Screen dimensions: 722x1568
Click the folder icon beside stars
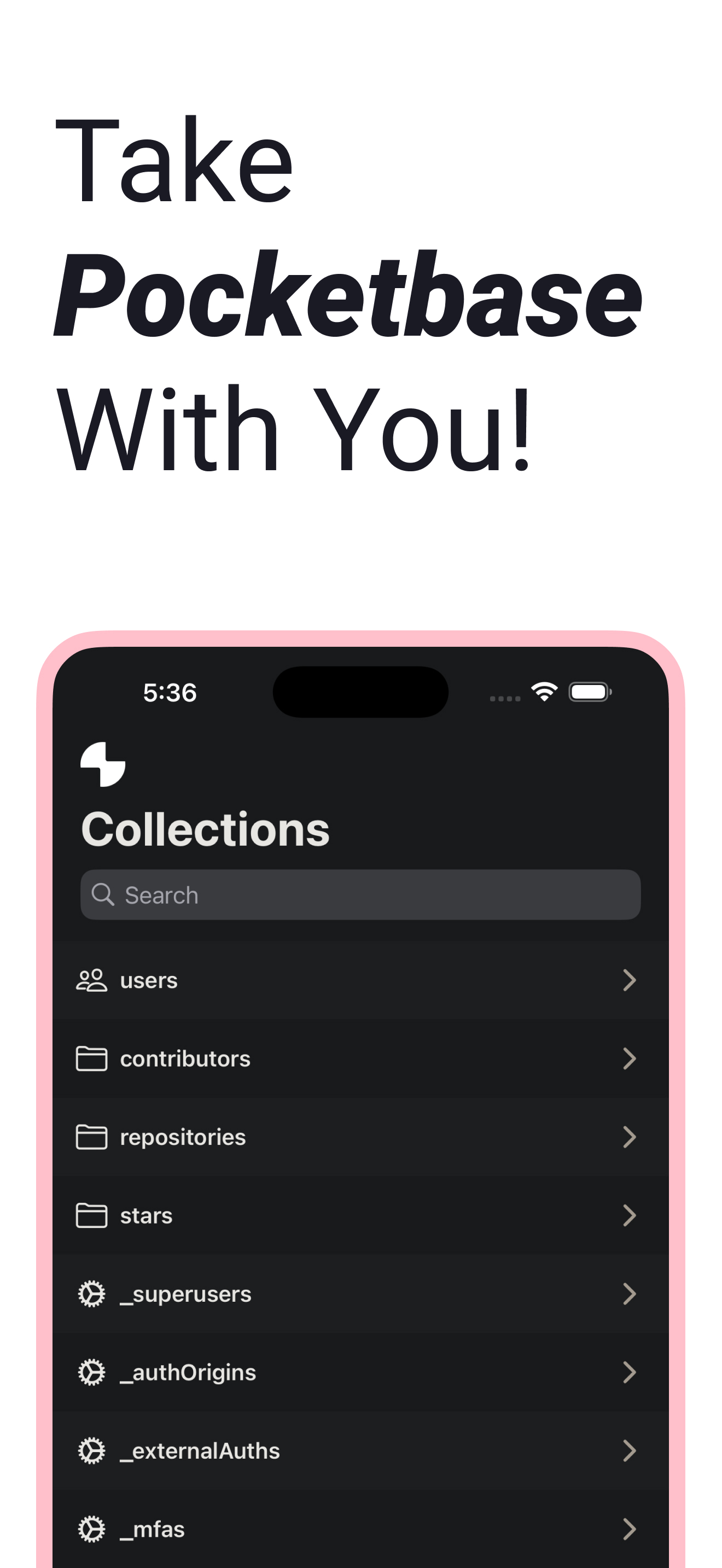click(x=91, y=1215)
